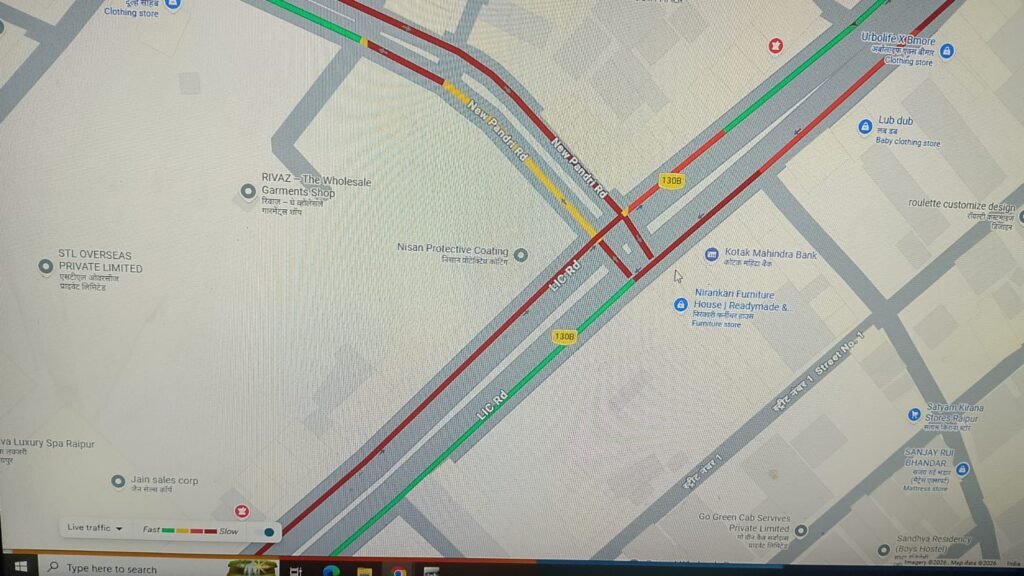
Task: Select Sandhya Residency Boys Hostel marker
Action: point(883,550)
